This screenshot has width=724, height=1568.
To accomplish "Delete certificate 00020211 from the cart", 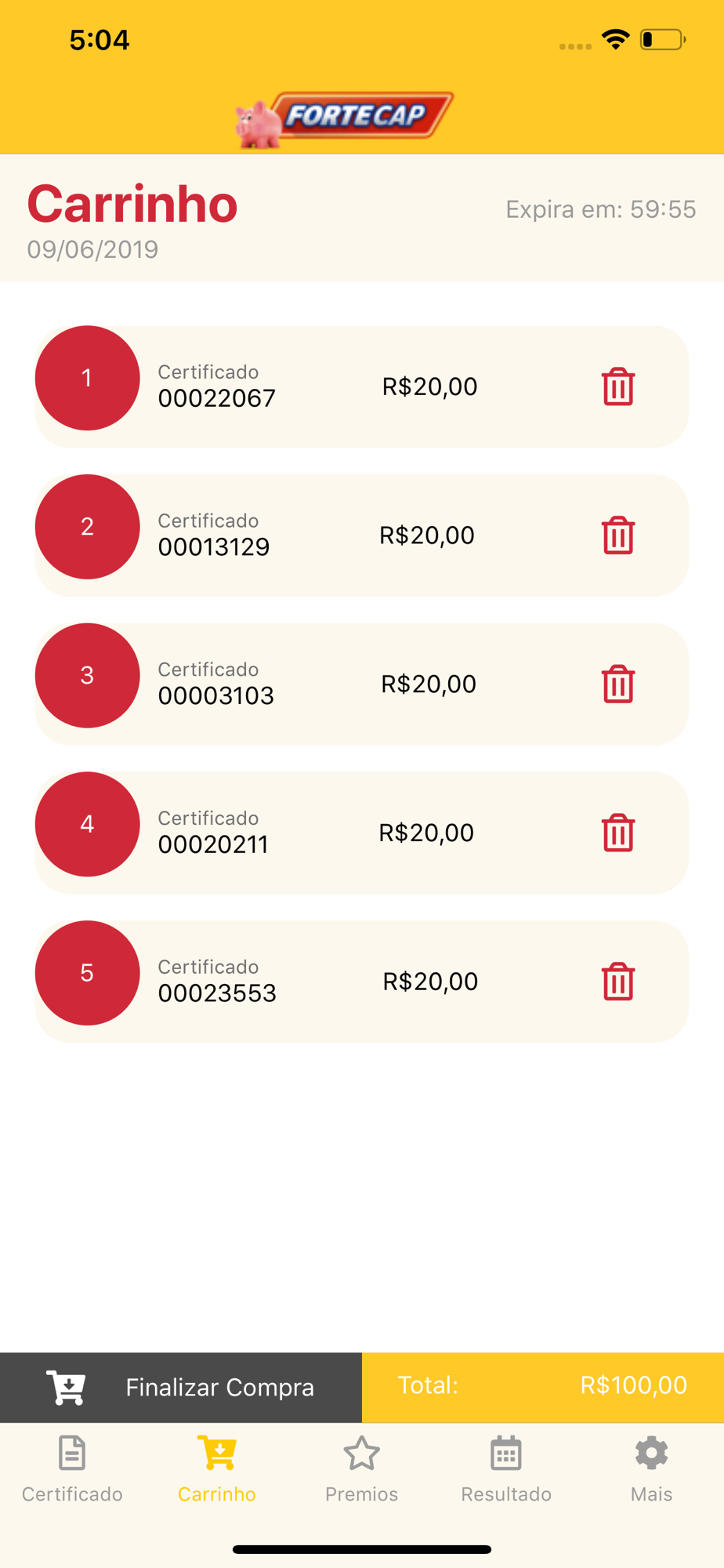I will tap(617, 833).
